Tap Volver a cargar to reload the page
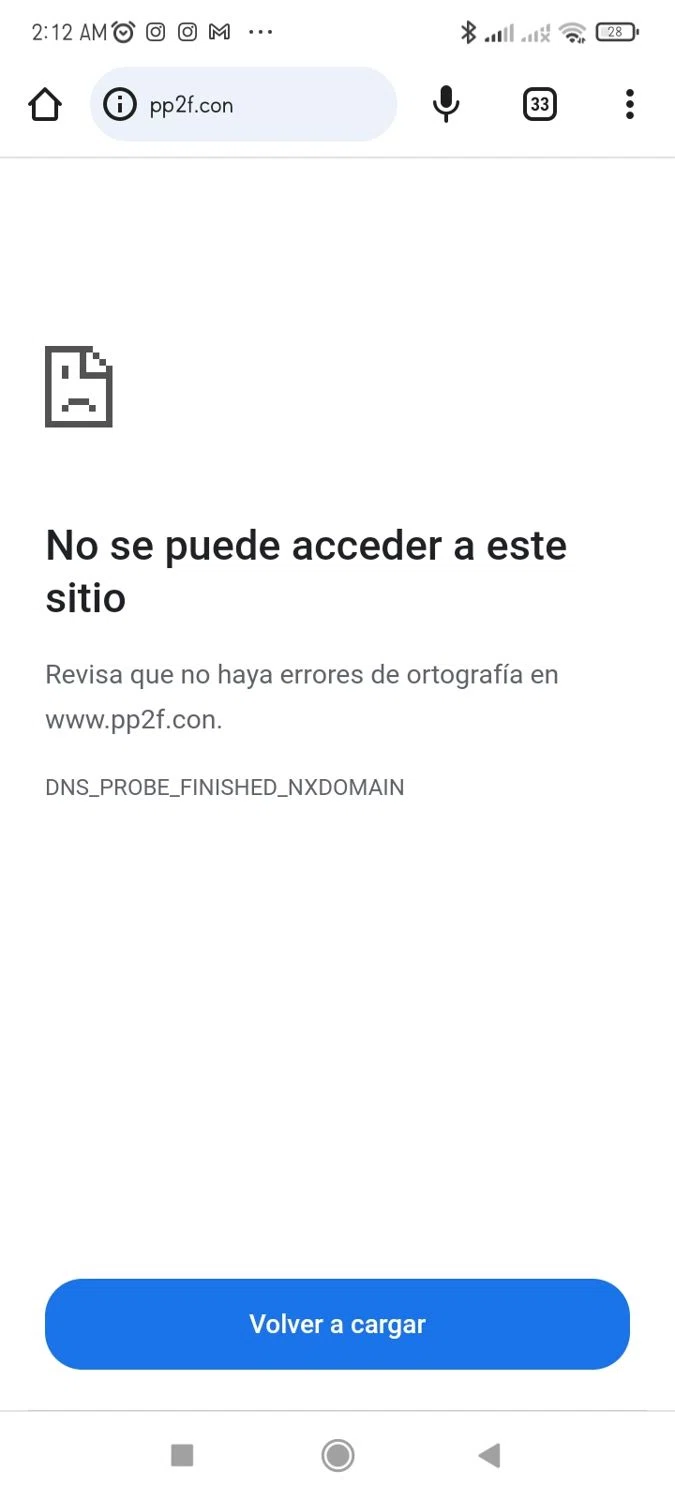675x1500 pixels. (337, 1324)
